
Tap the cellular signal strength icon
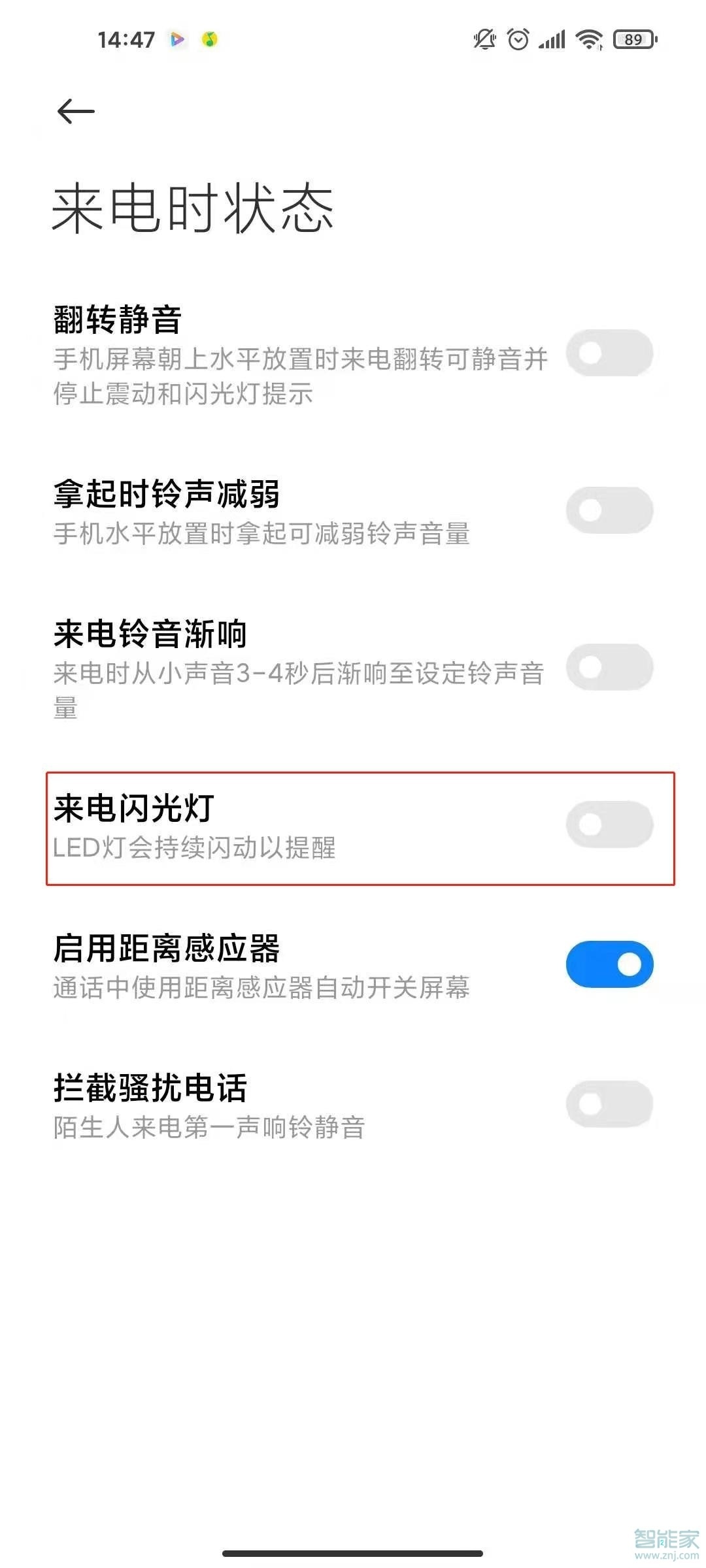click(x=552, y=39)
